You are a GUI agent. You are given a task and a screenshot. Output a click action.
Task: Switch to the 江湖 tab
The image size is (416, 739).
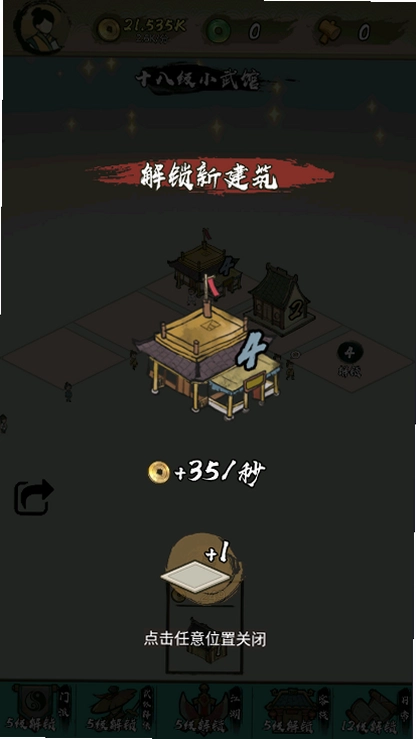[x=208, y=709]
